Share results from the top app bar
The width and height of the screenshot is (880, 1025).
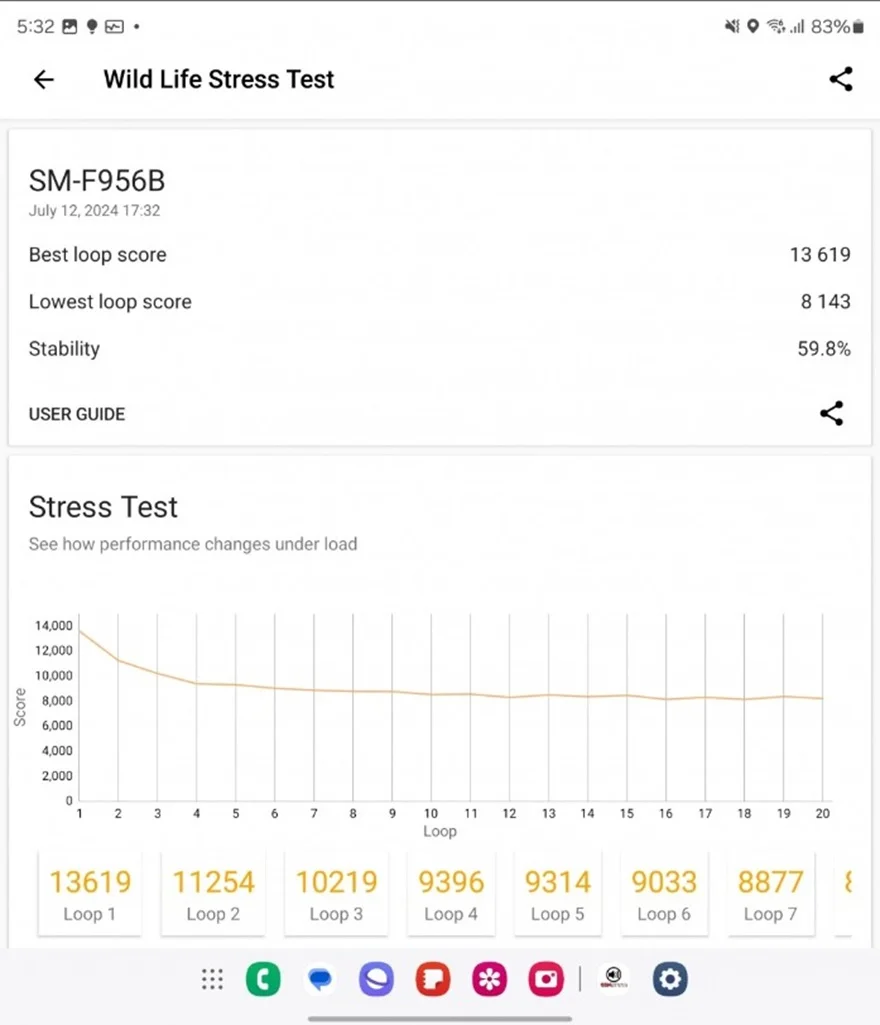pos(841,80)
